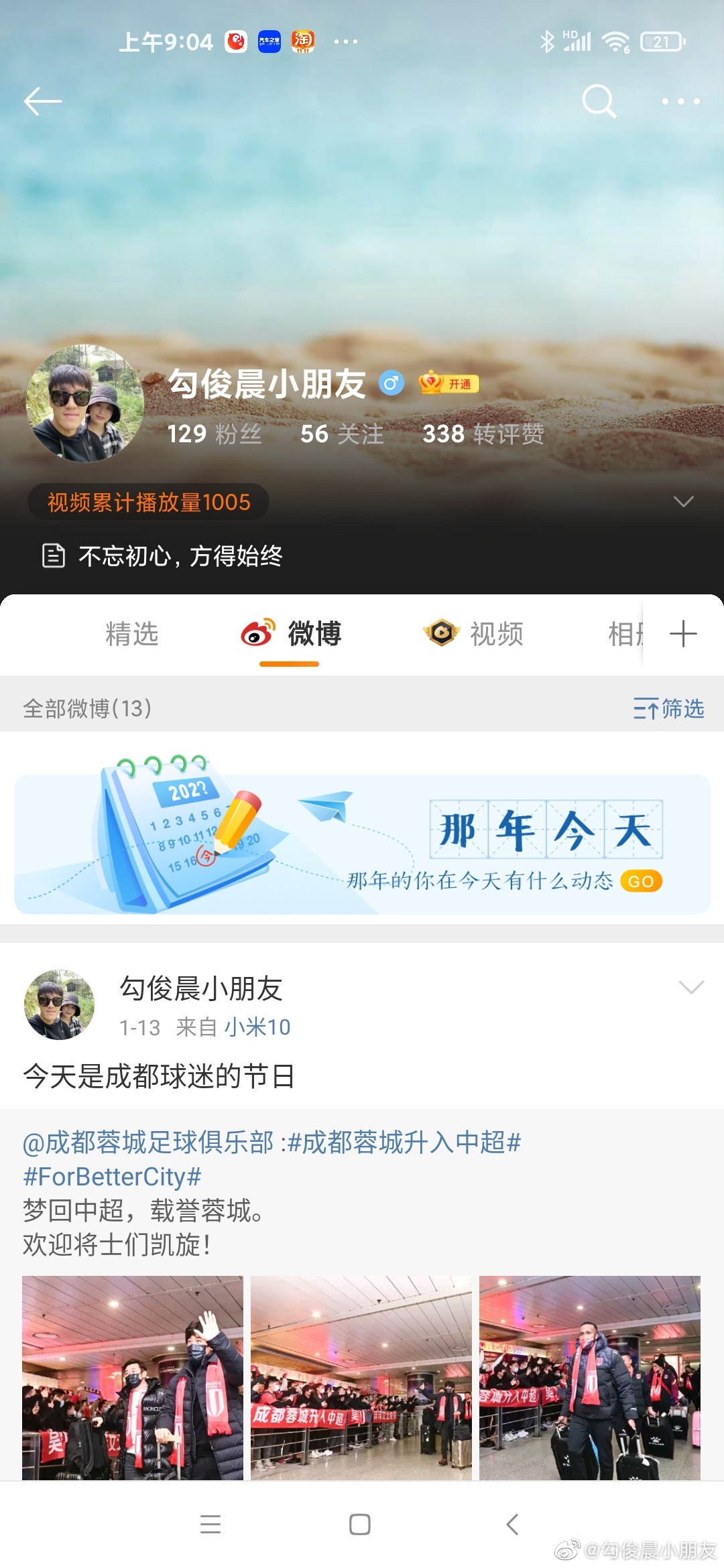
Task: Open the 筛选 filter options
Action: pyautogui.click(x=668, y=708)
